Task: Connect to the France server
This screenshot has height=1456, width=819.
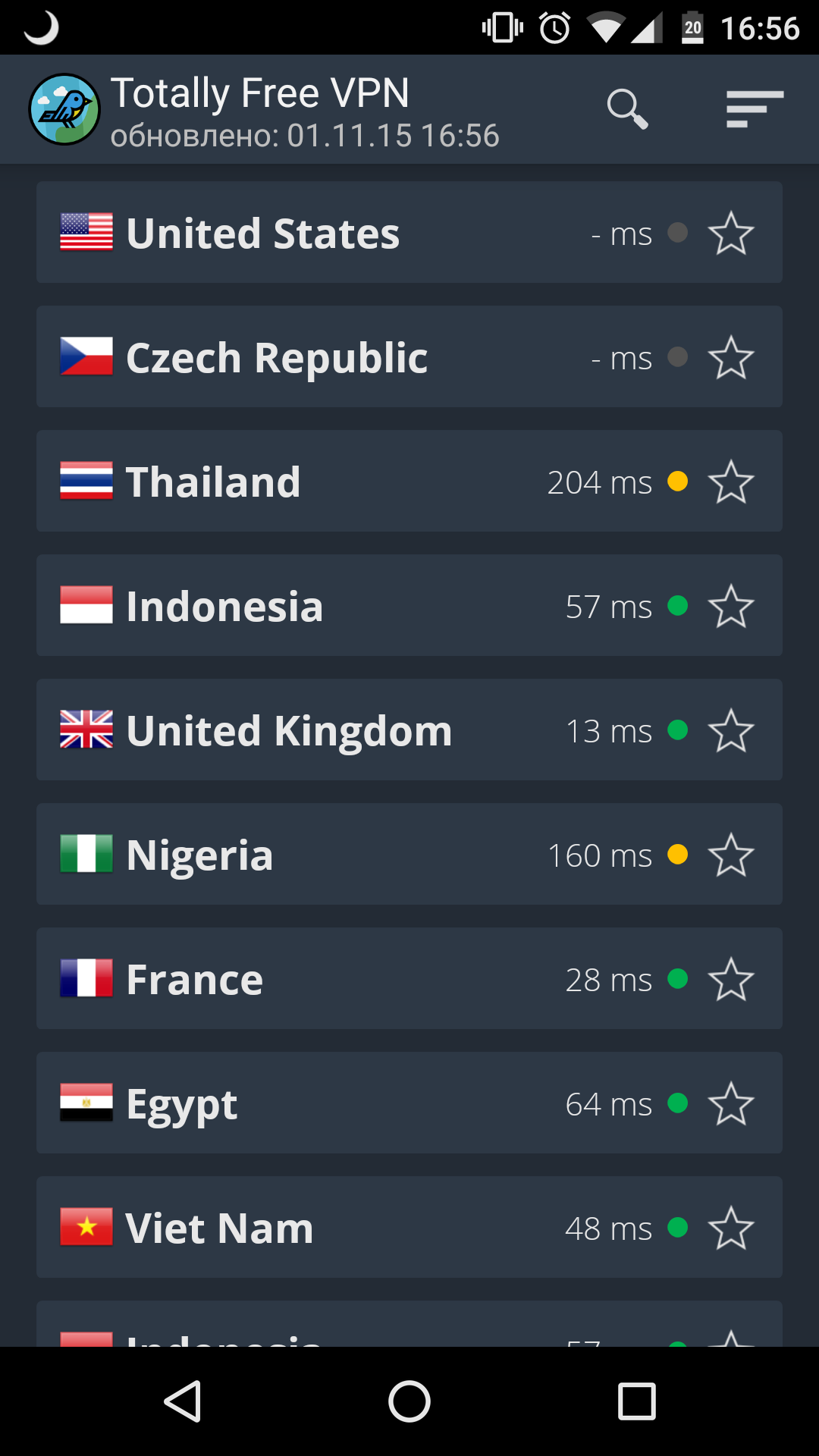Action: (409, 978)
